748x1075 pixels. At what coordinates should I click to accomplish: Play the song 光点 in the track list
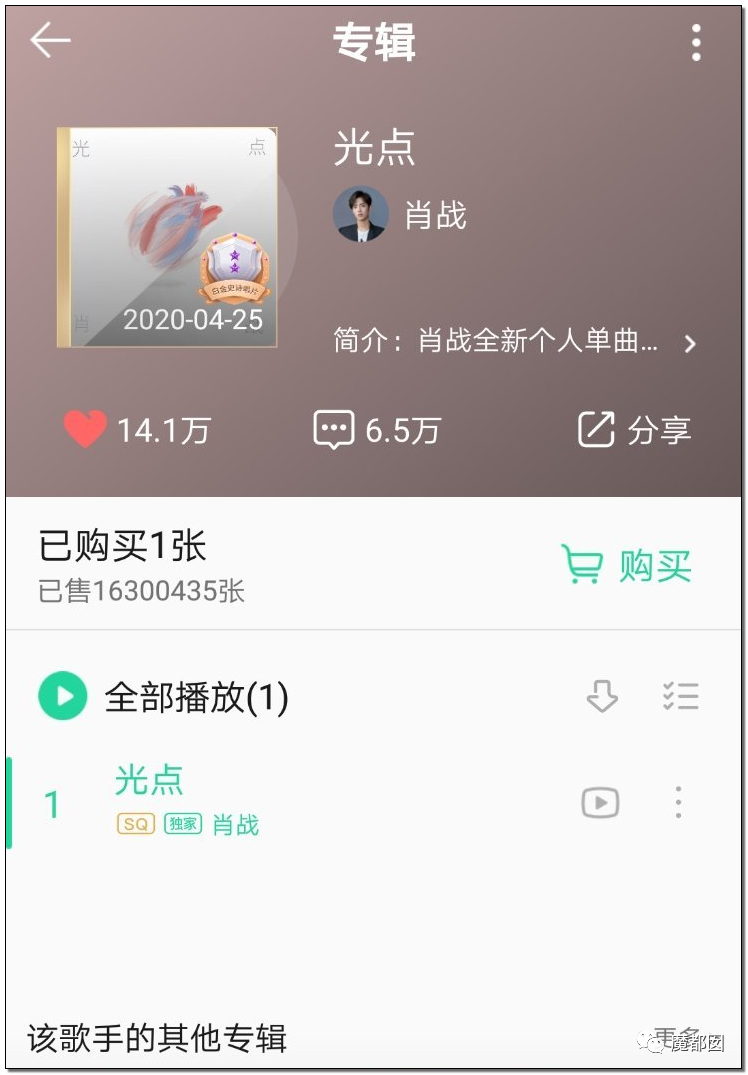(x=150, y=780)
